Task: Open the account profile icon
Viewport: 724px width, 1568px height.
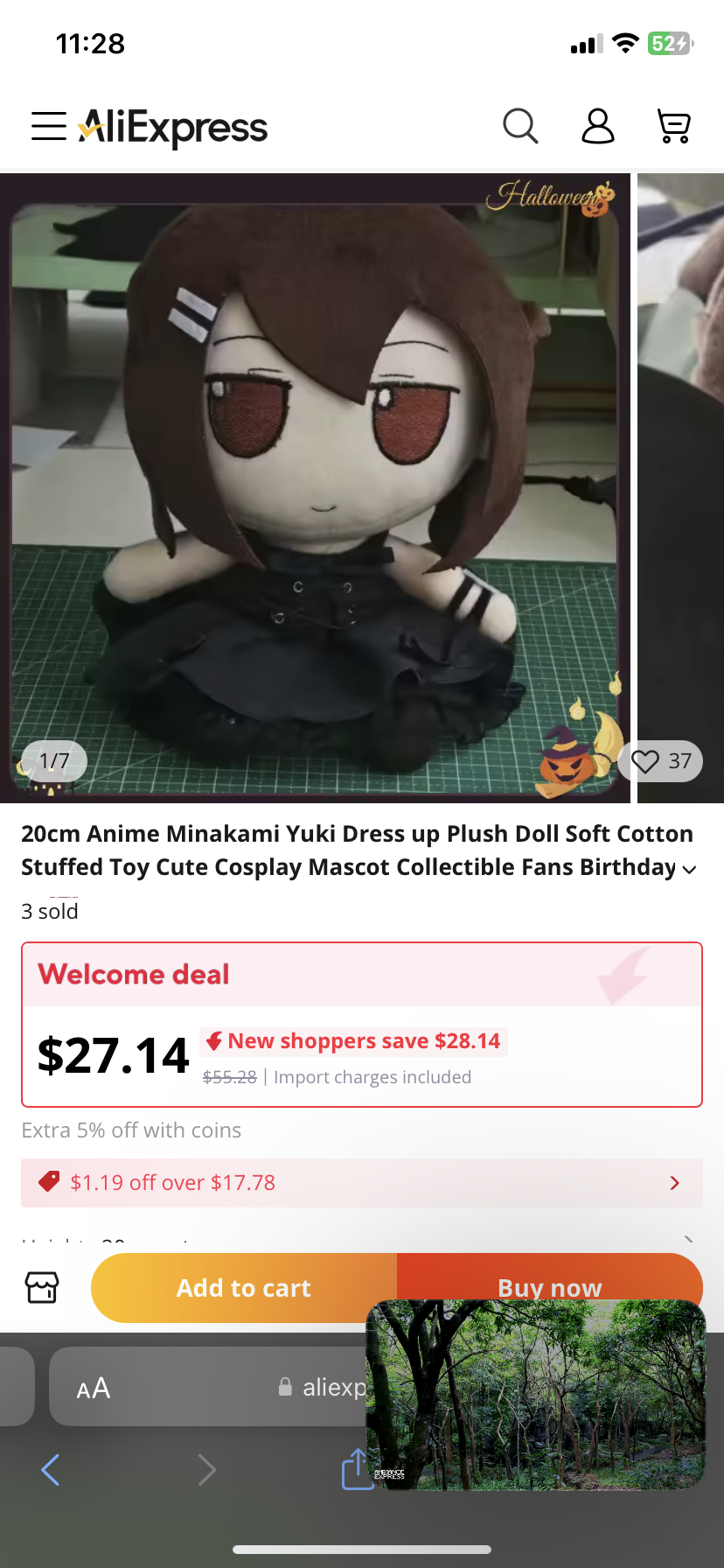Action: 598,126
